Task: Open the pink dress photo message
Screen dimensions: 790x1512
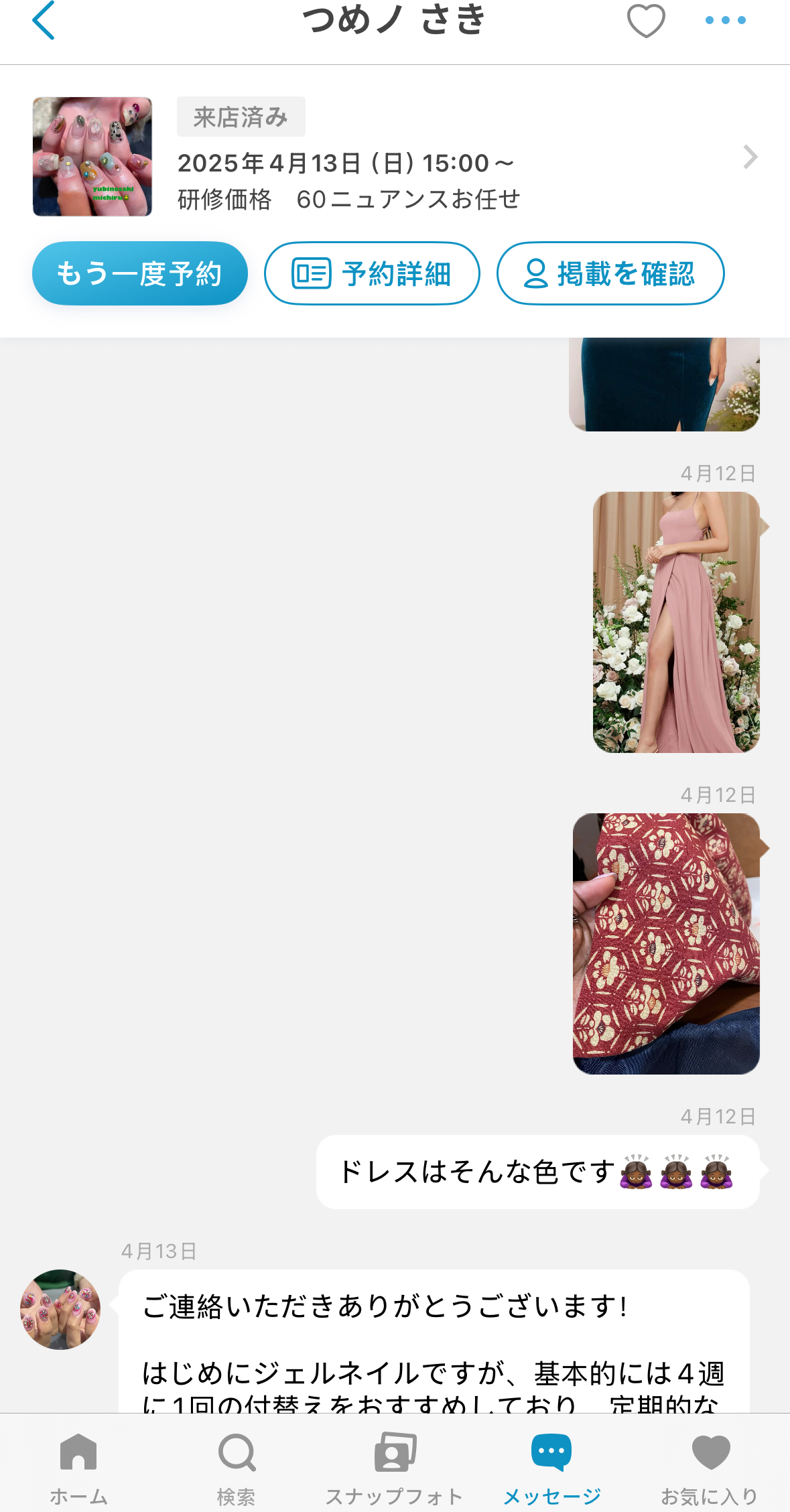Action: [x=675, y=622]
